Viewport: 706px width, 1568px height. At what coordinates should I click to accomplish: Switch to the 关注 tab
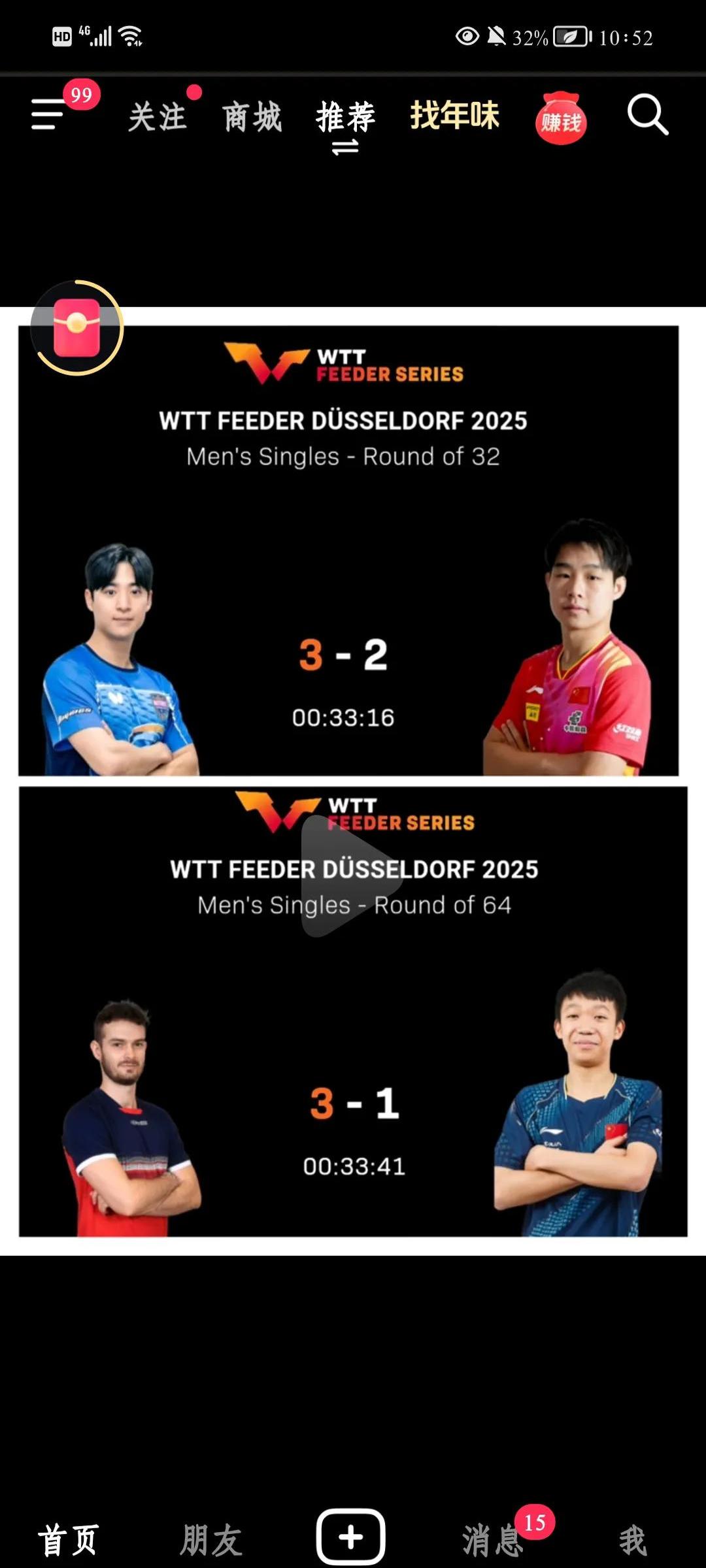[158, 117]
